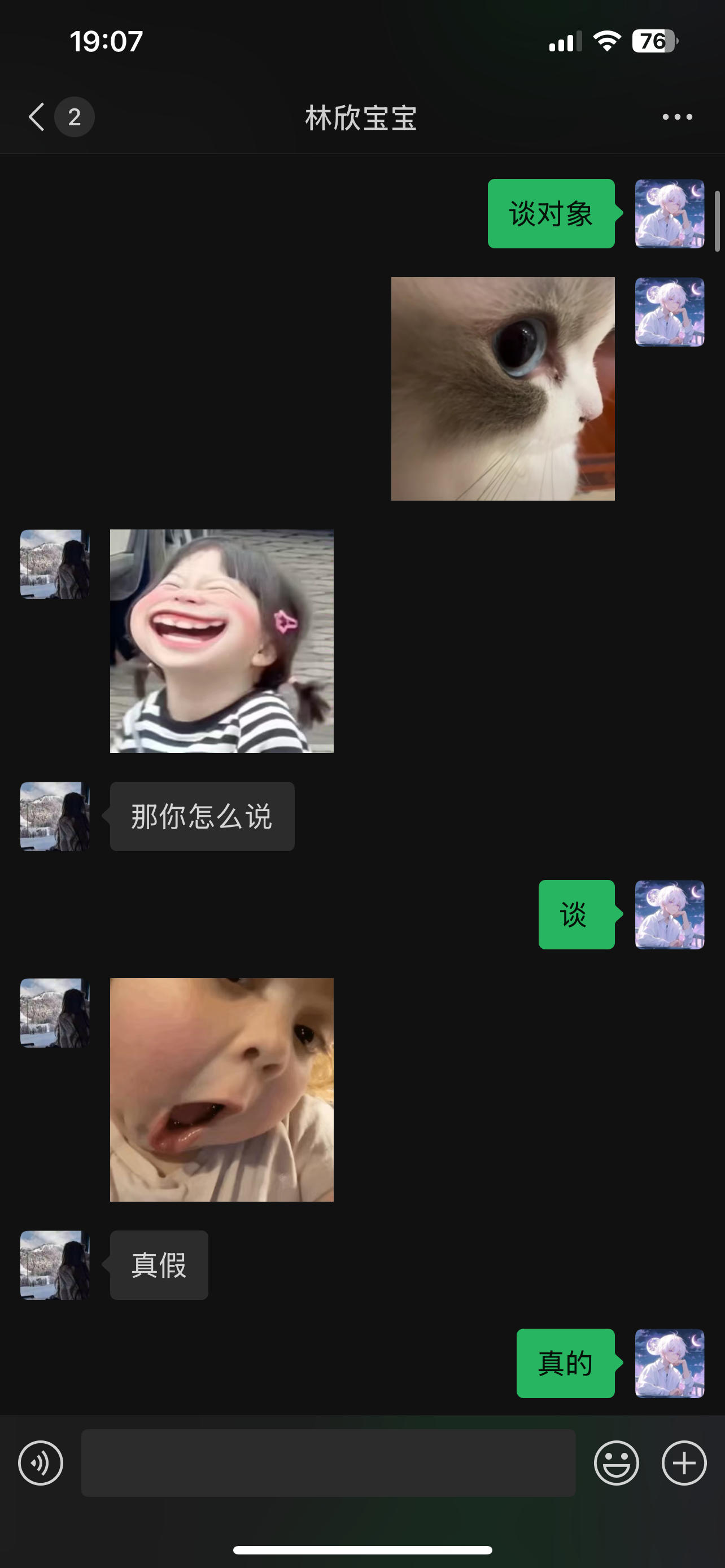Open contact avatar beside 那你怎么说

pyautogui.click(x=55, y=816)
